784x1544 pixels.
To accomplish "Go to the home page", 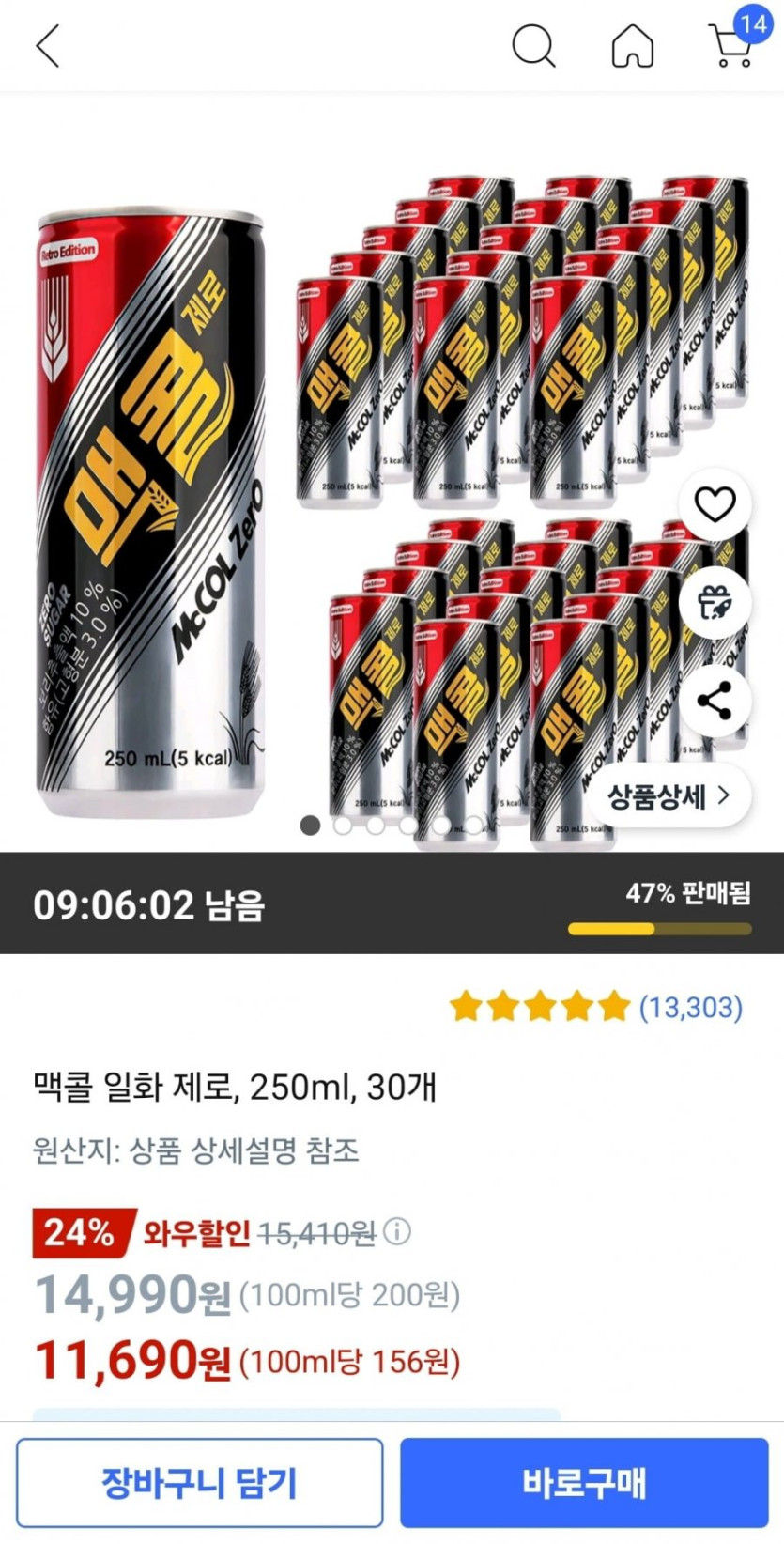I will [x=633, y=46].
